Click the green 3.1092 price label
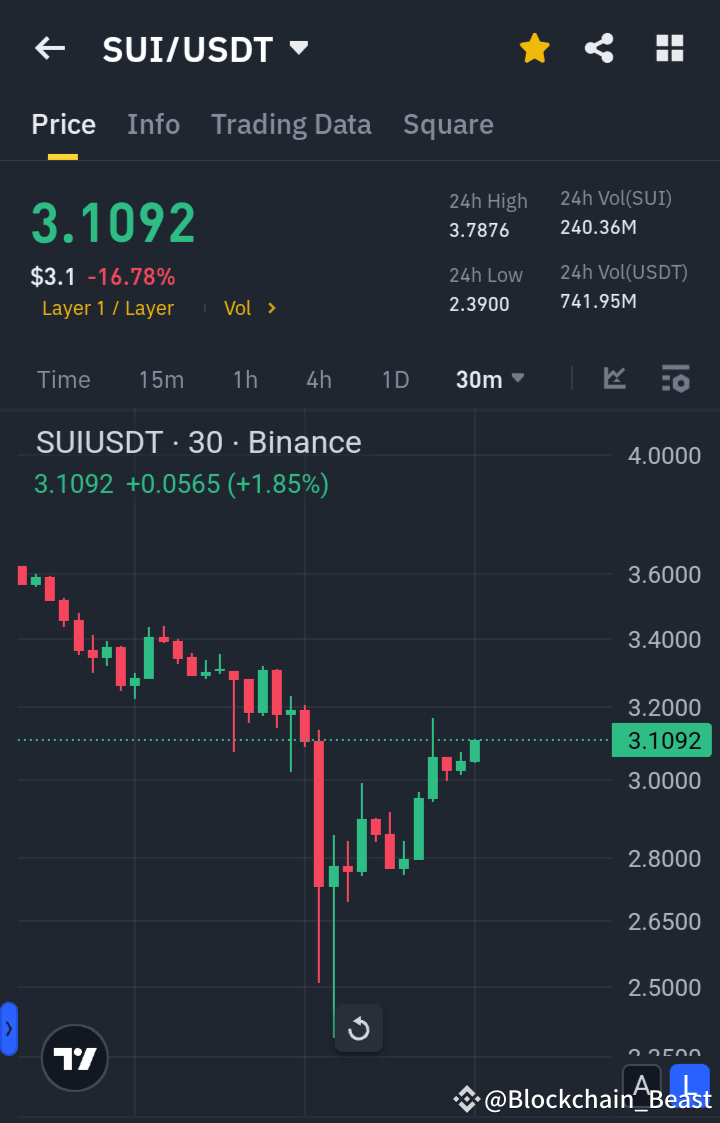The width and height of the screenshot is (720, 1123). pos(661,740)
